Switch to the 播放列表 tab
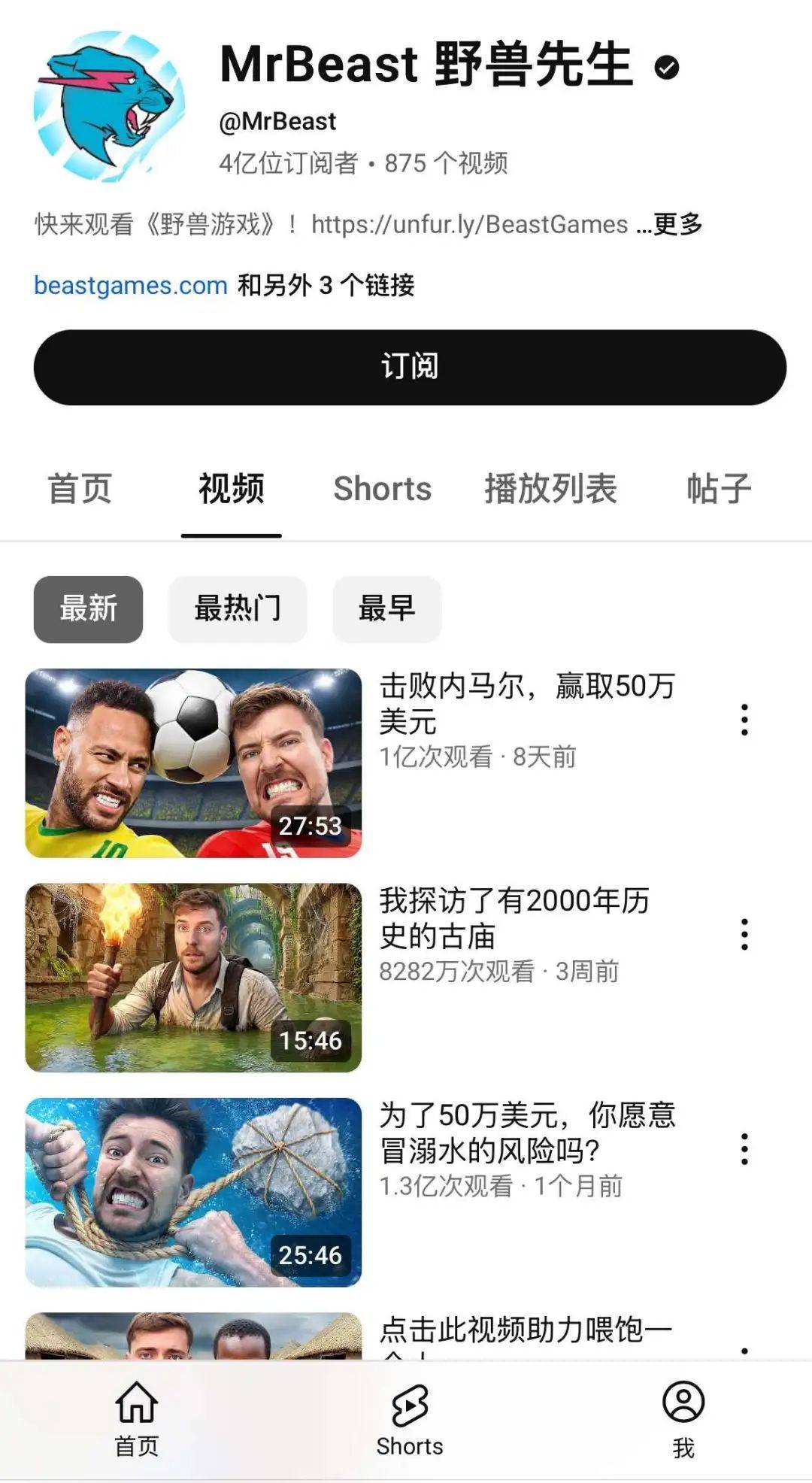 (x=550, y=489)
